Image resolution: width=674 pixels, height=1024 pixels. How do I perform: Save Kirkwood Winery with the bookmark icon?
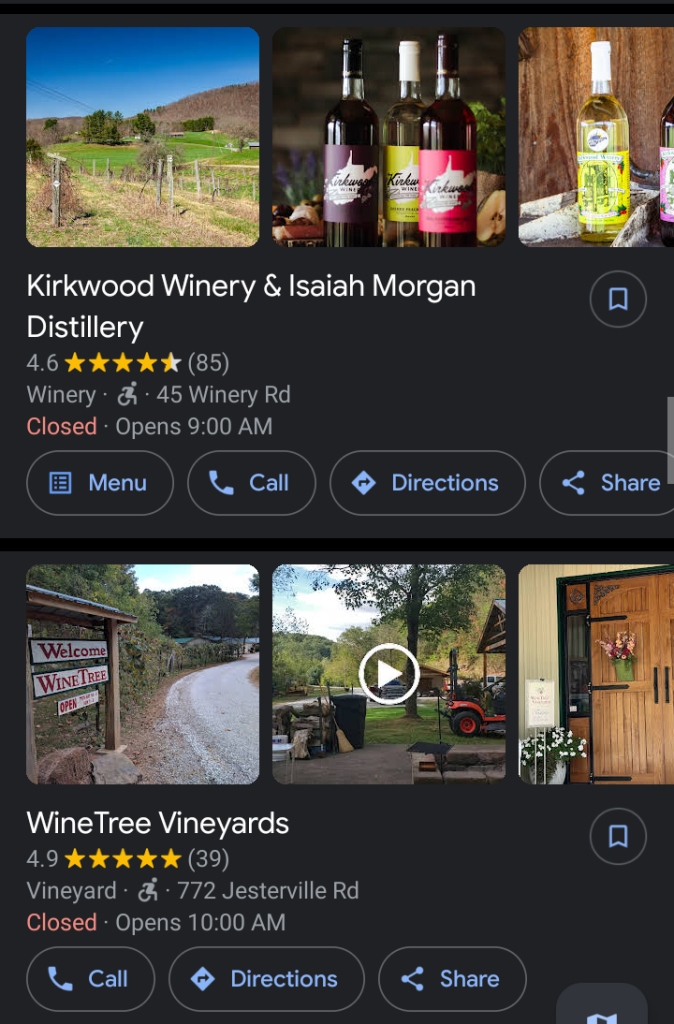(618, 299)
